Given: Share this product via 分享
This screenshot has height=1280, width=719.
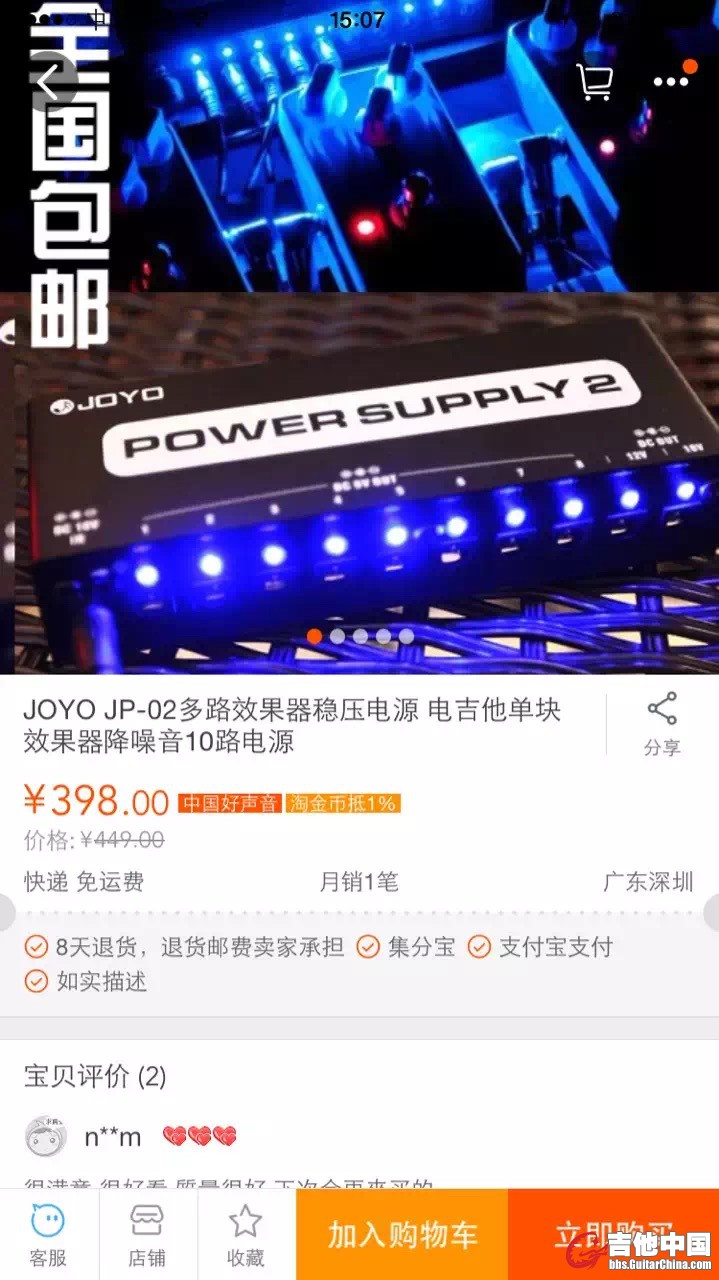Looking at the screenshot, I should (x=661, y=724).
